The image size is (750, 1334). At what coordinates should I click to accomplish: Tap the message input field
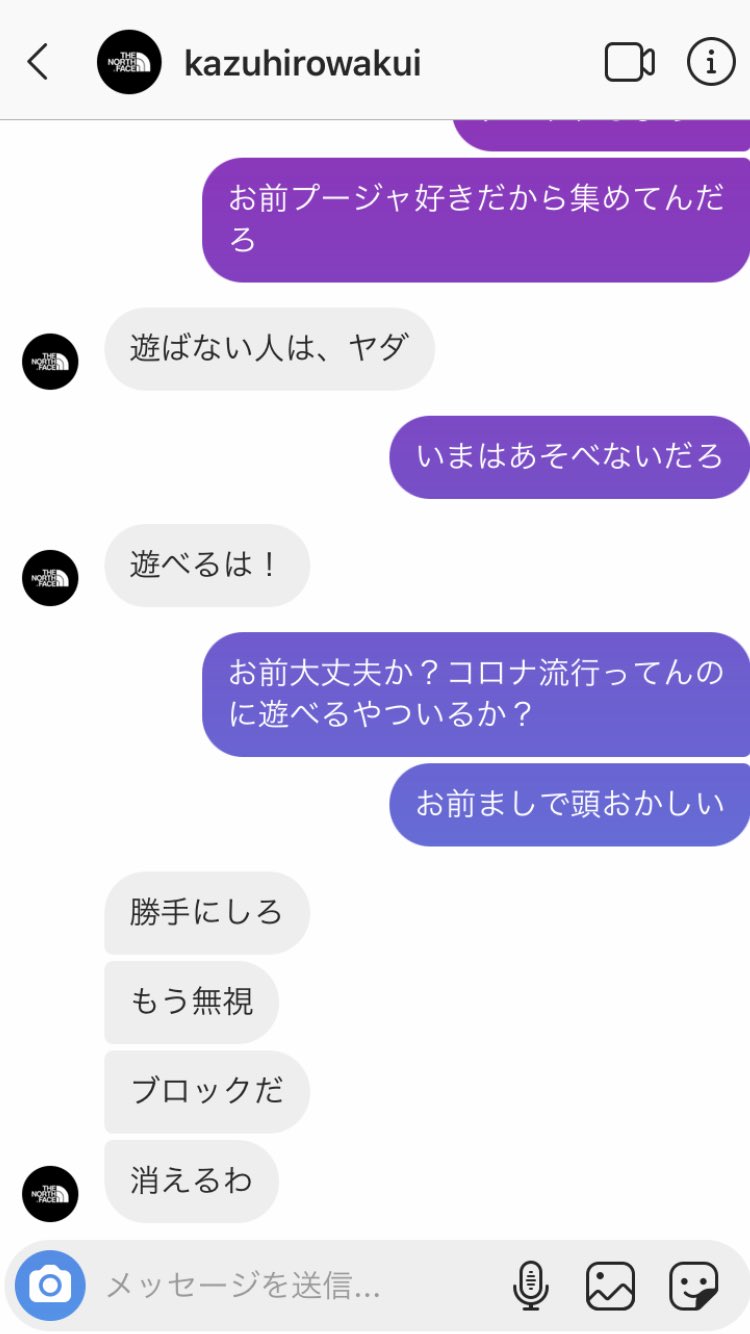click(290, 1285)
